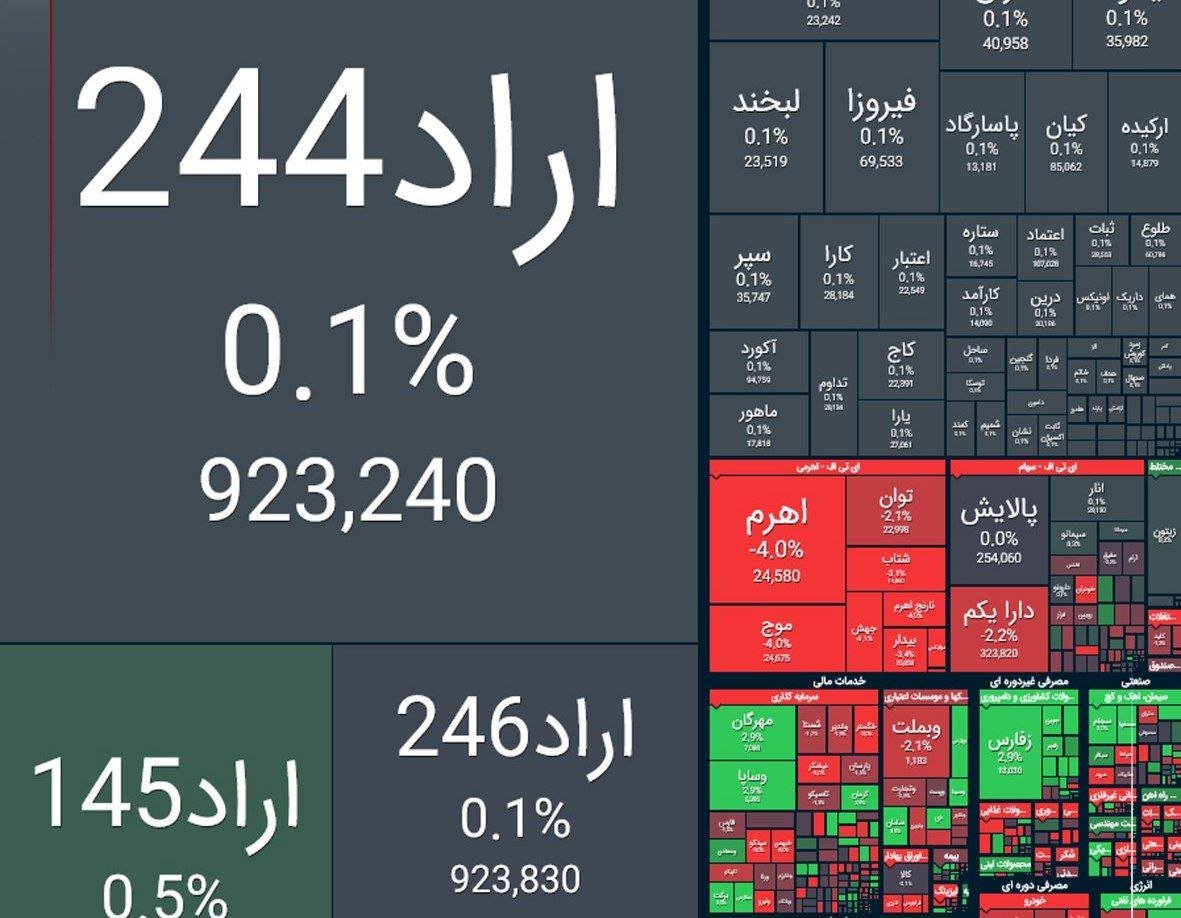Open the موج tile
This screenshot has height=918, width=1181.
(x=776, y=638)
